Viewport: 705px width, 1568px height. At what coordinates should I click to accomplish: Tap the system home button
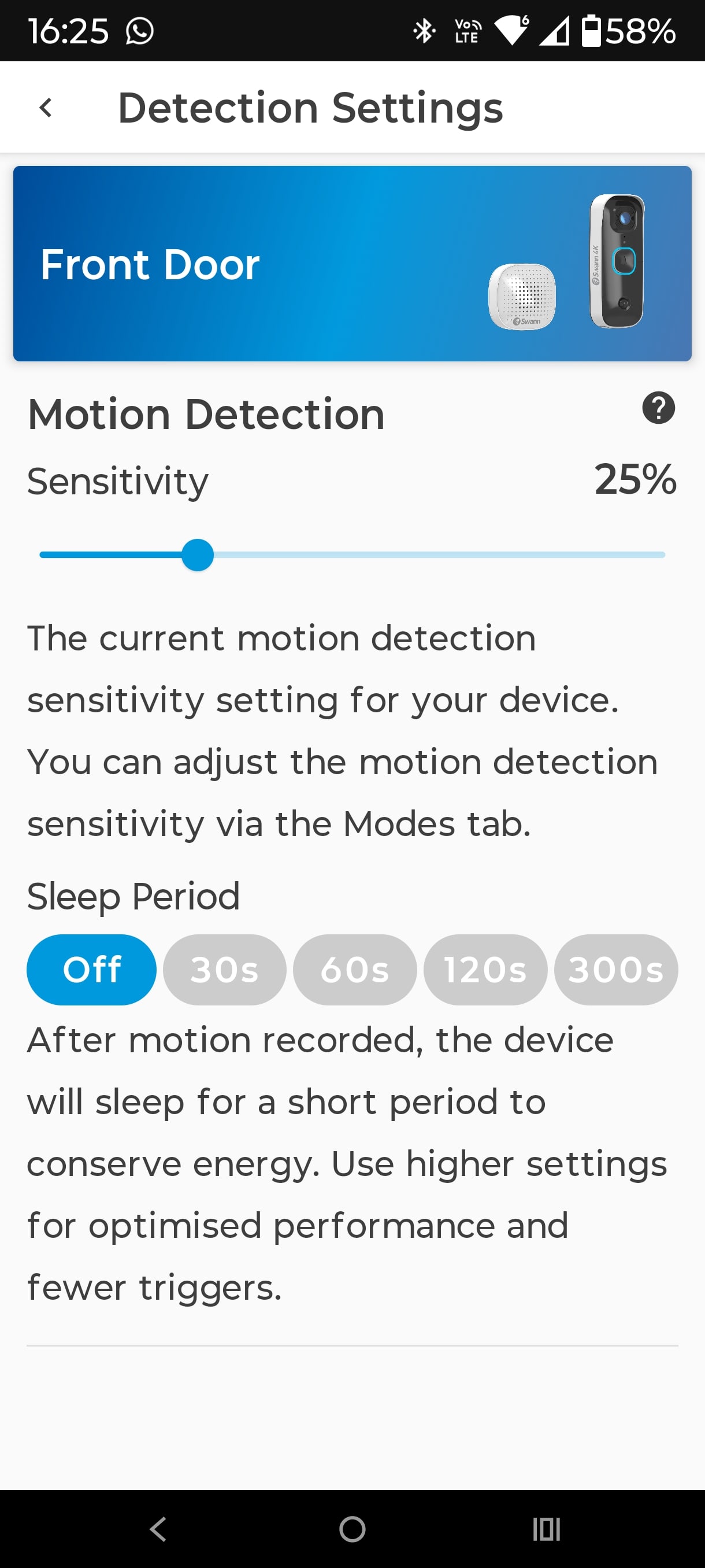pos(352,1529)
